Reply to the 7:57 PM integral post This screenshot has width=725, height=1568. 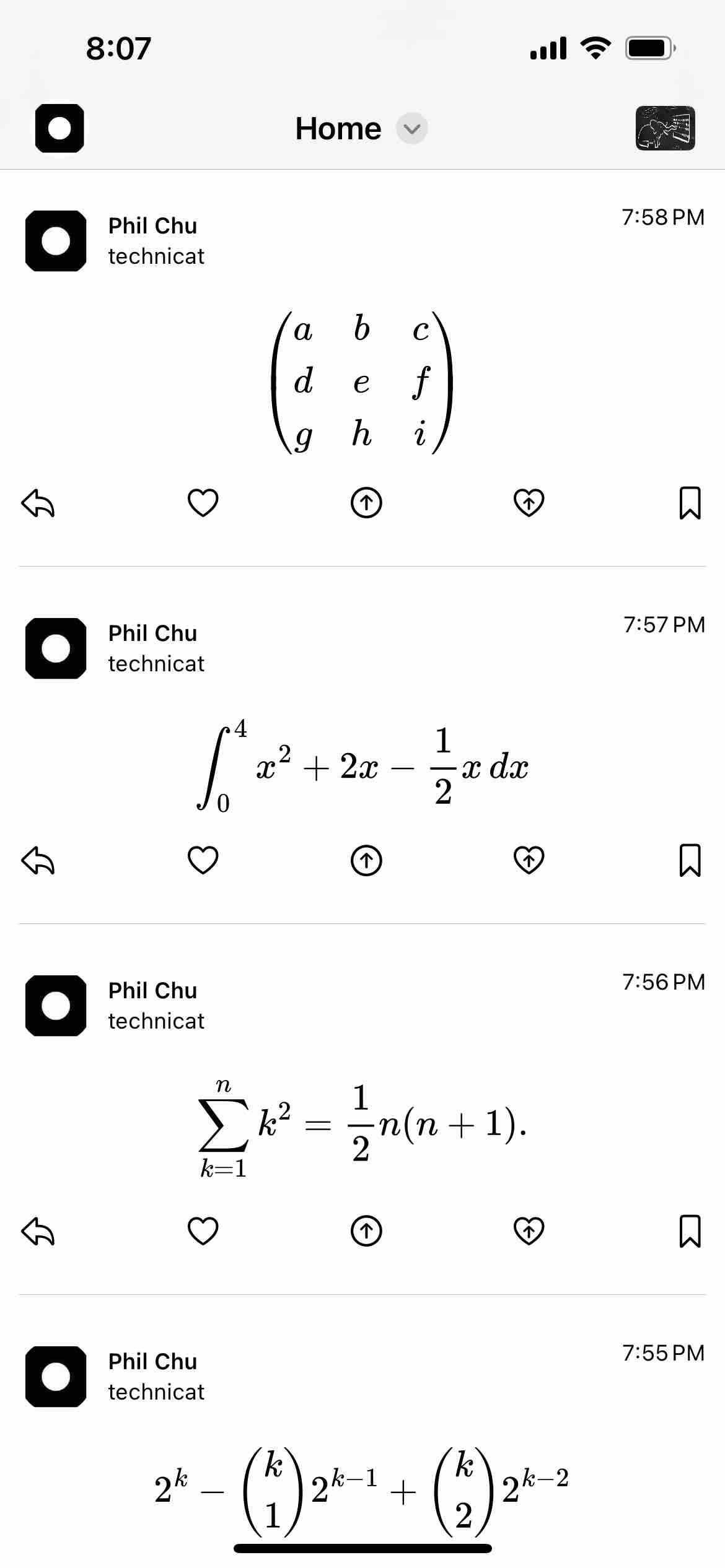(38, 861)
